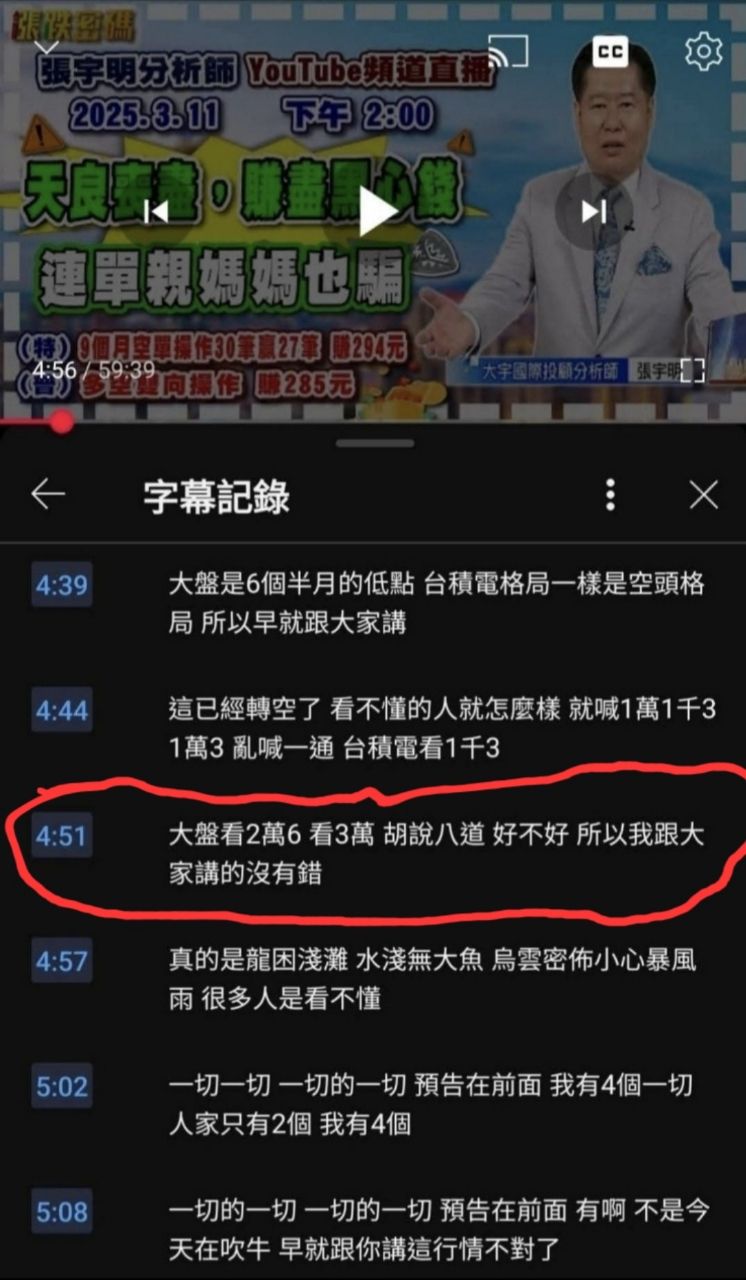
Task: Play the video
Action: pyautogui.click(x=377, y=211)
